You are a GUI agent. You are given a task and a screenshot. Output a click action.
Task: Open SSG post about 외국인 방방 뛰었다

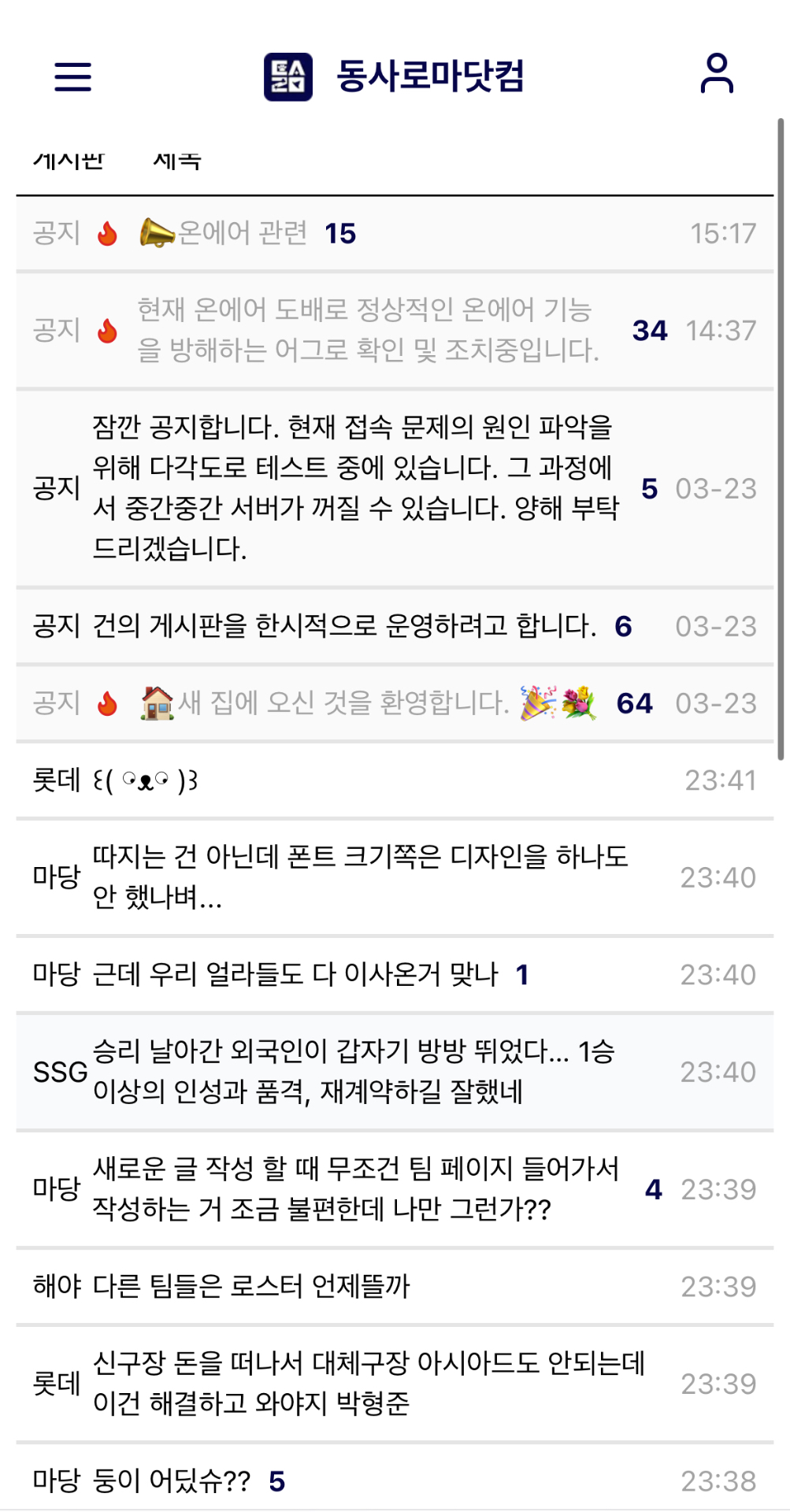[353, 1071]
